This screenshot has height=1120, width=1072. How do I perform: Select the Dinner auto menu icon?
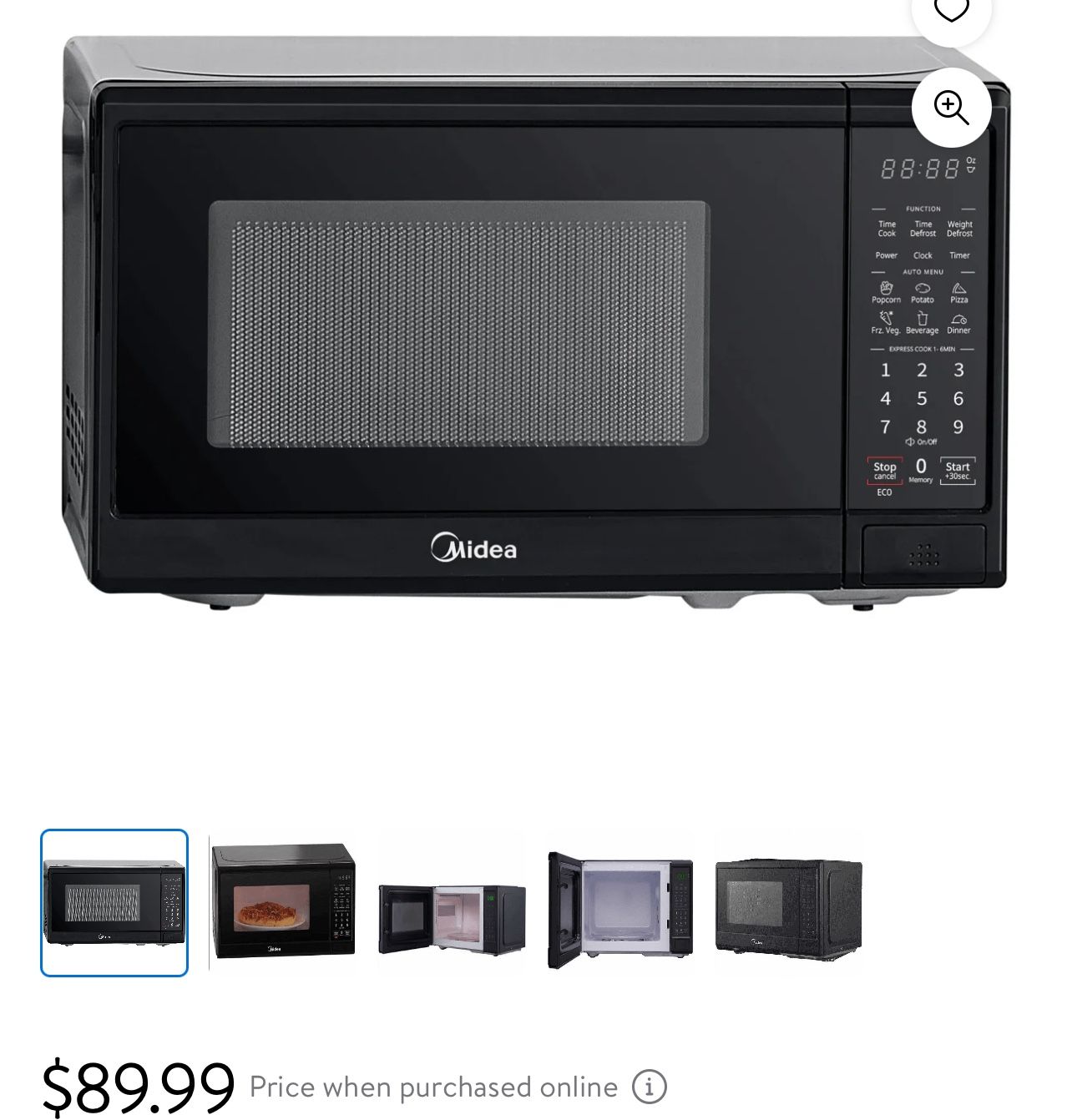click(960, 320)
